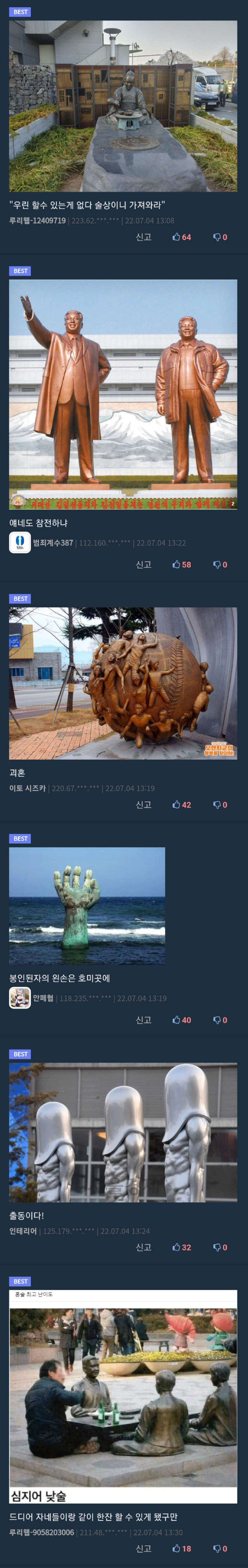Open 범죄계수387's profile

(x=53, y=542)
